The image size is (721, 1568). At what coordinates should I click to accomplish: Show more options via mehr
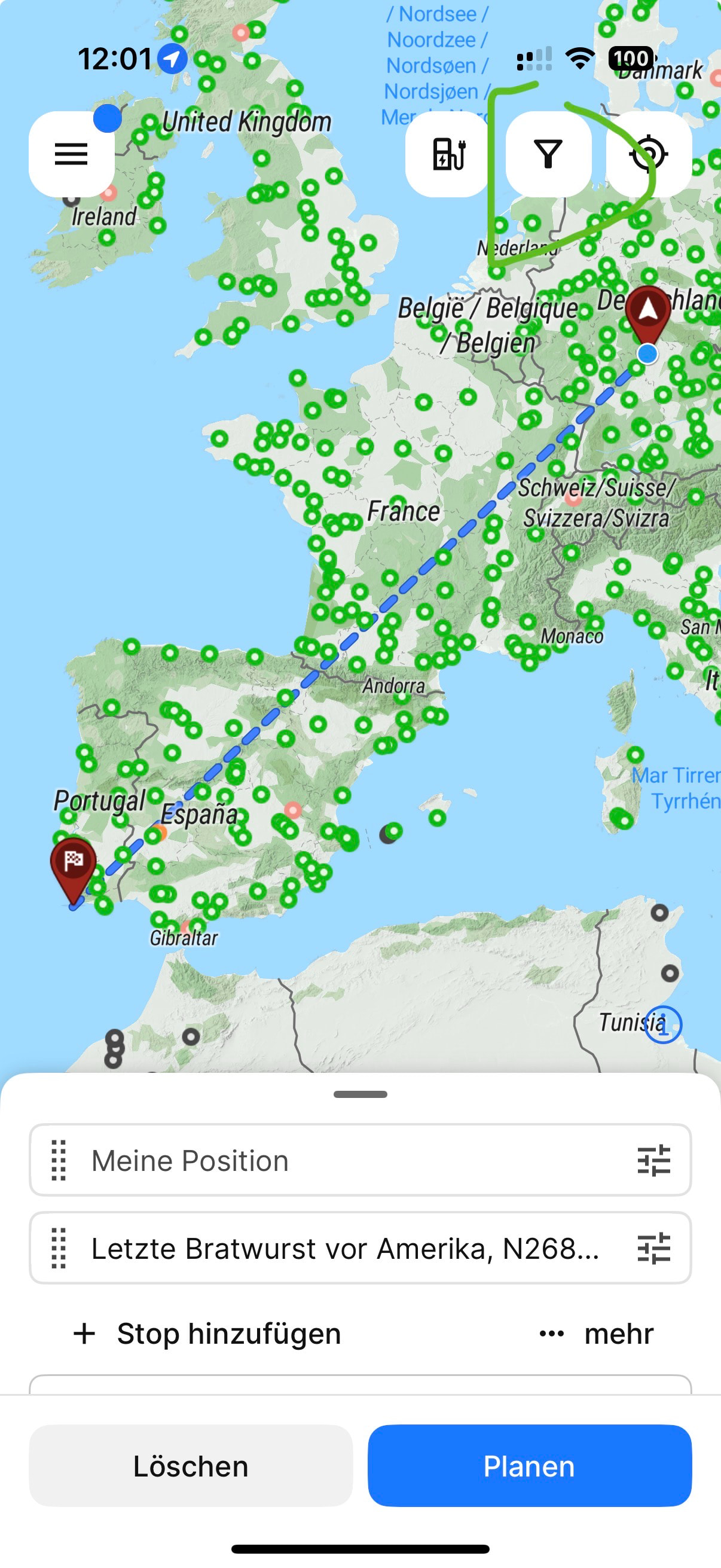point(596,1334)
